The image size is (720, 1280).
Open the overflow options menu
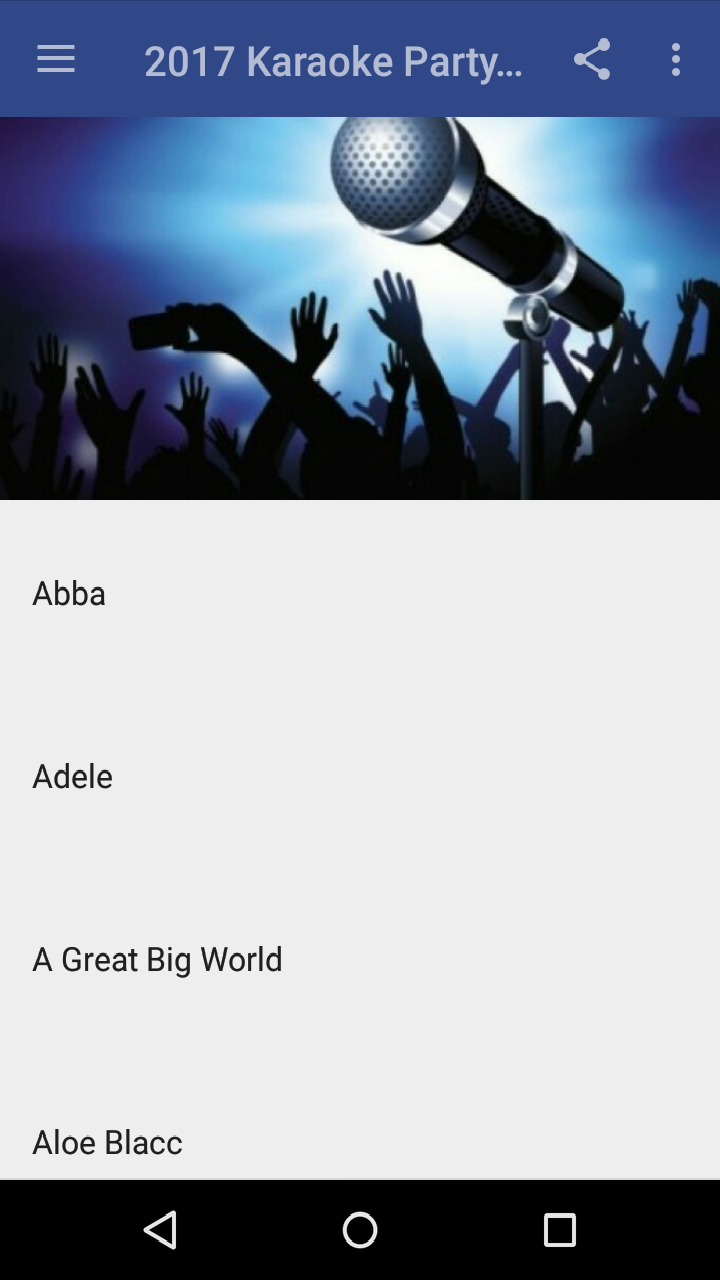click(676, 60)
